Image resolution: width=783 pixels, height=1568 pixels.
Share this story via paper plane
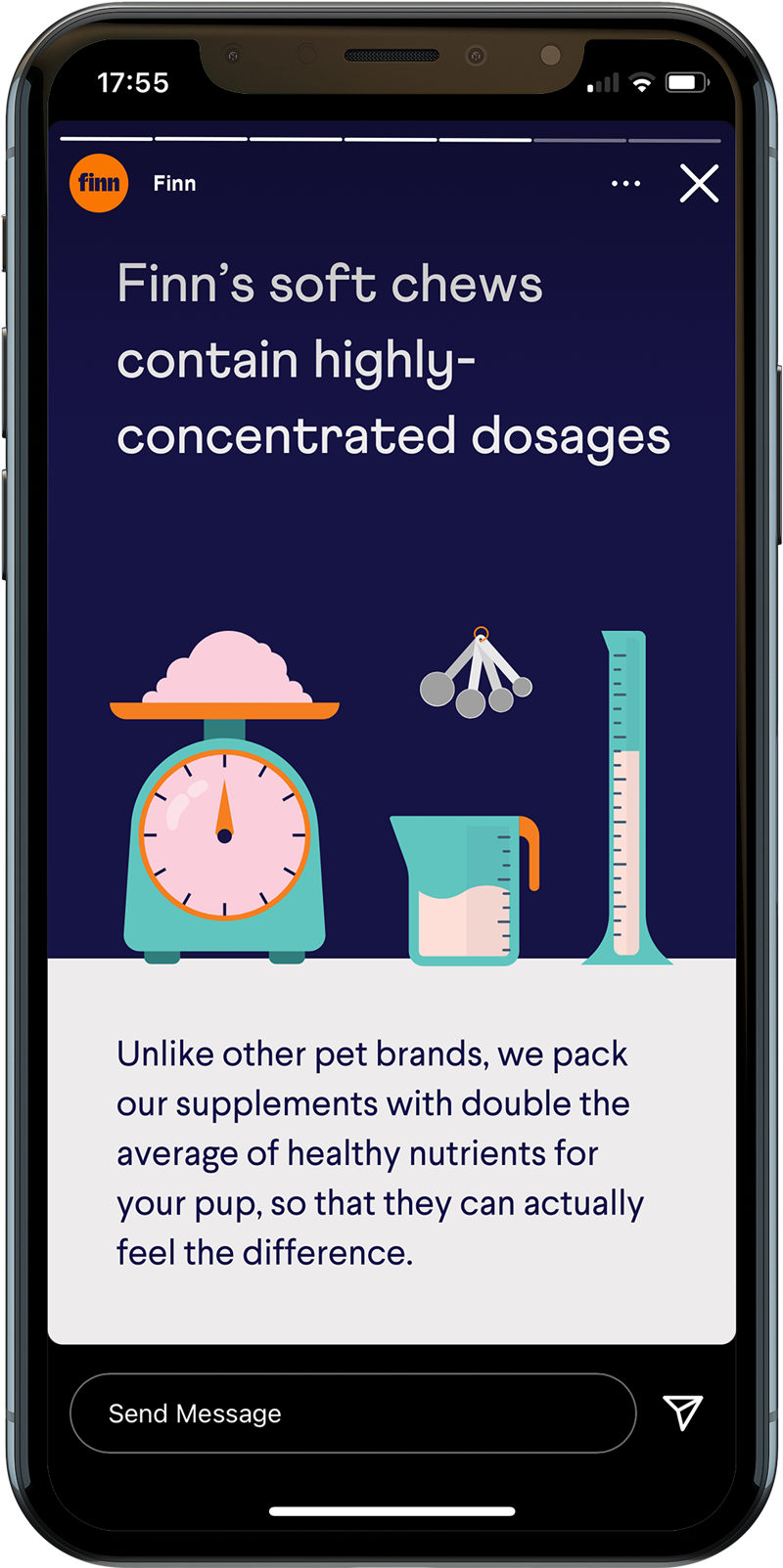(x=682, y=1412)
